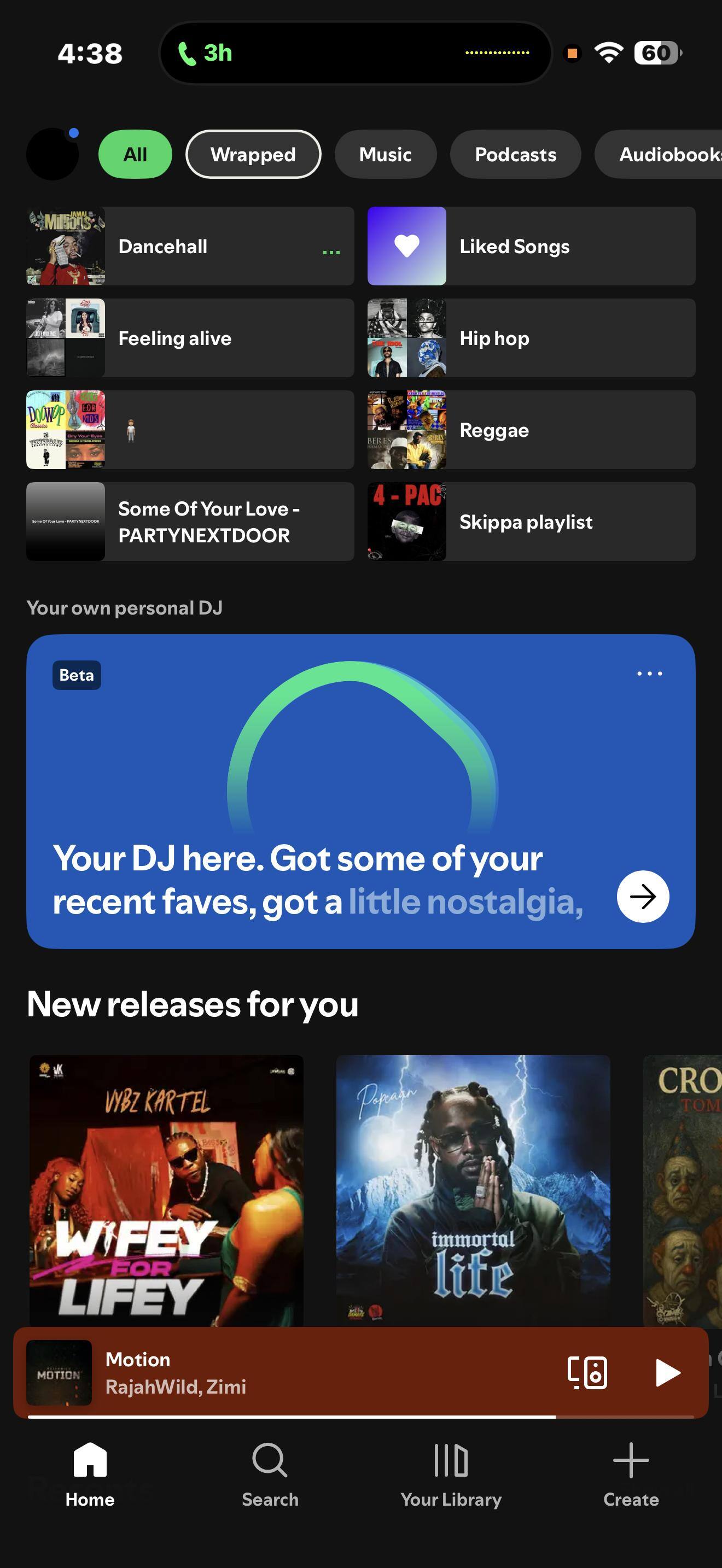The width and height of the screenshot is (722, 1568).
Task: Start the DJ with the arrow button
Action: [x=643, y=896]
